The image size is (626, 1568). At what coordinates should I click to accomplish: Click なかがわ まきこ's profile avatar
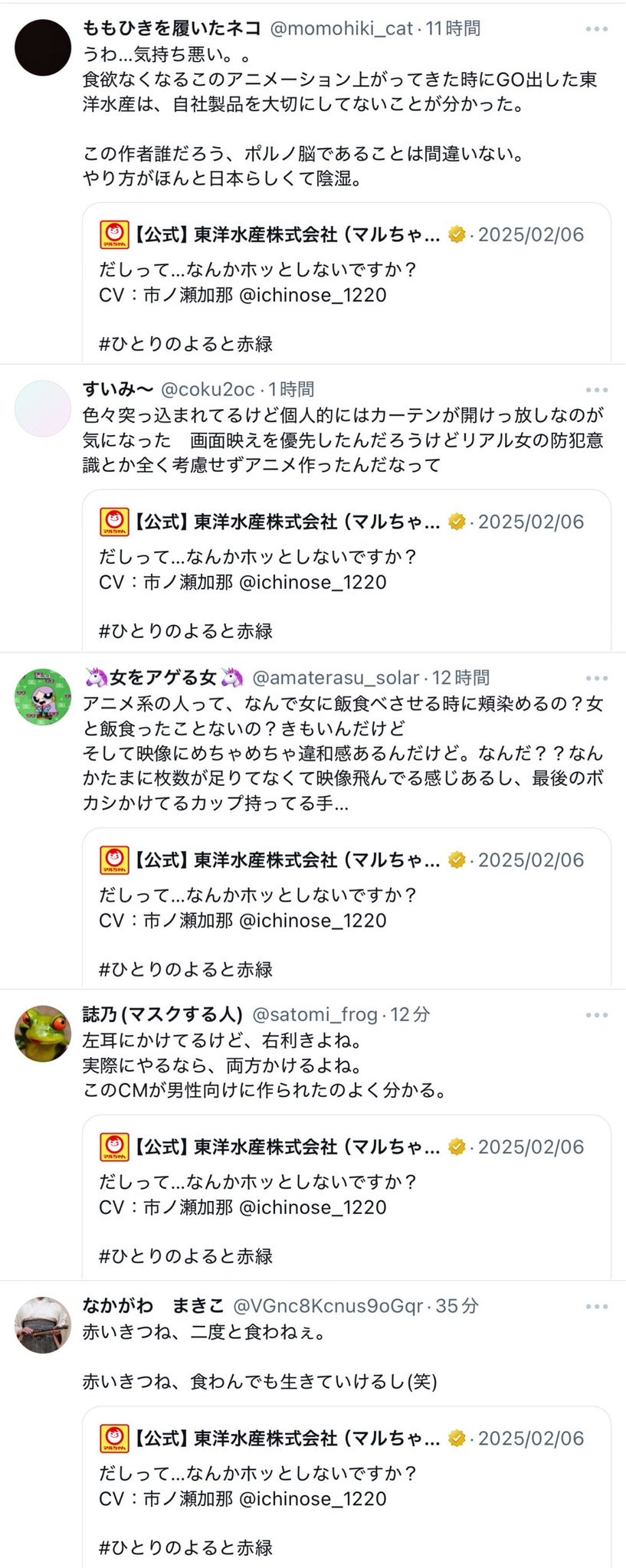click(x=42, y=1324)
